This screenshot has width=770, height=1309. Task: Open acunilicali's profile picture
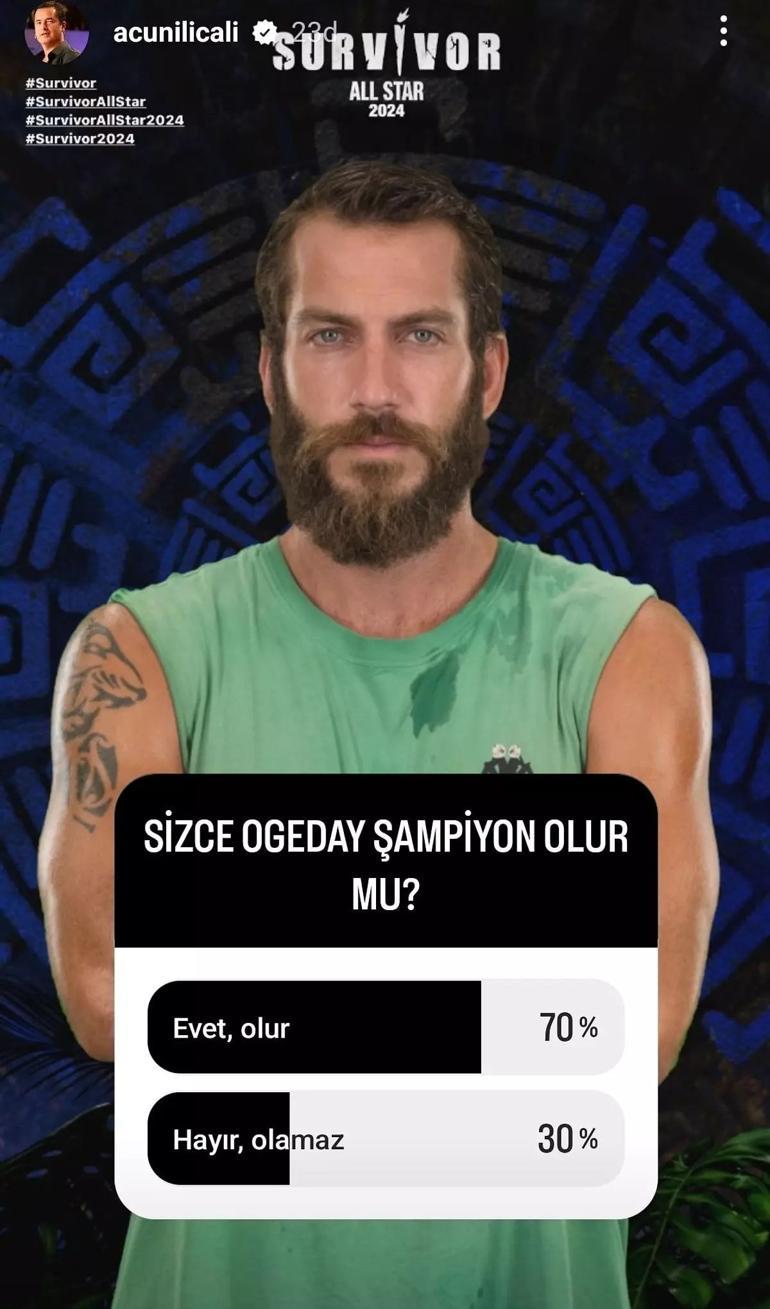point(56,33)
